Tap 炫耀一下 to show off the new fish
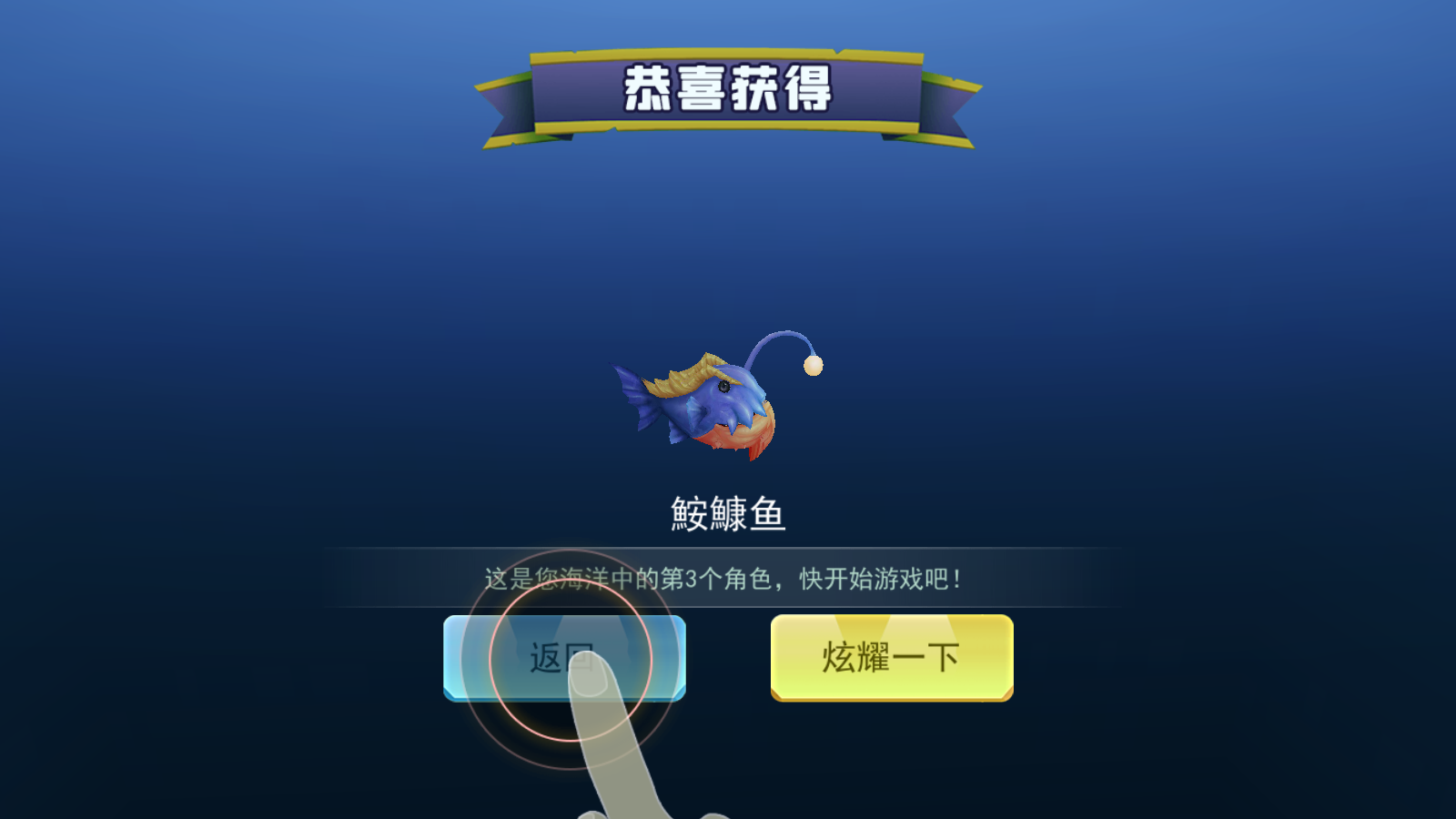The height and width of the screenshot is (819, 1456). click(891, 657)
